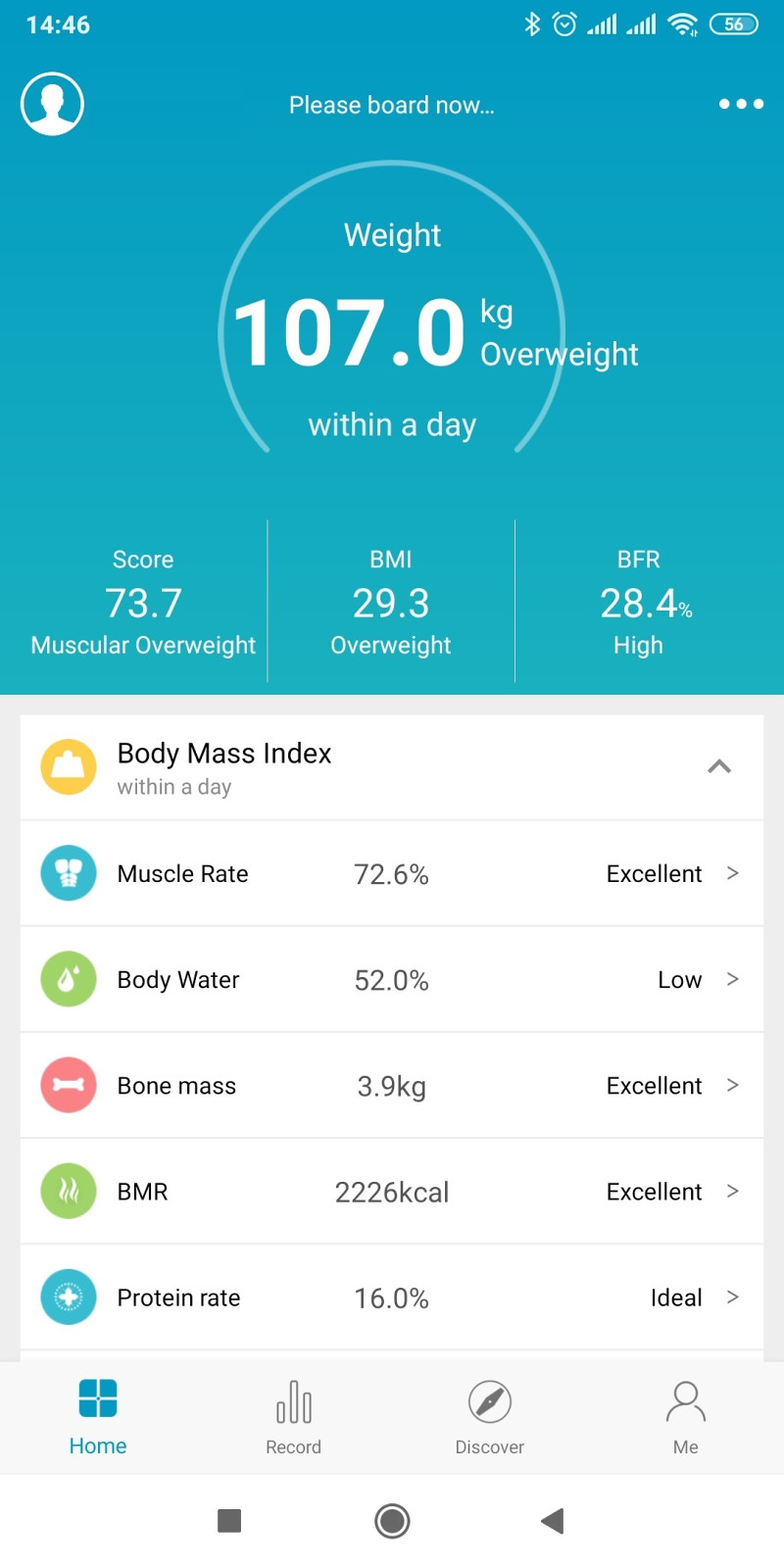View Body Water details

click(x=392, y=979)
